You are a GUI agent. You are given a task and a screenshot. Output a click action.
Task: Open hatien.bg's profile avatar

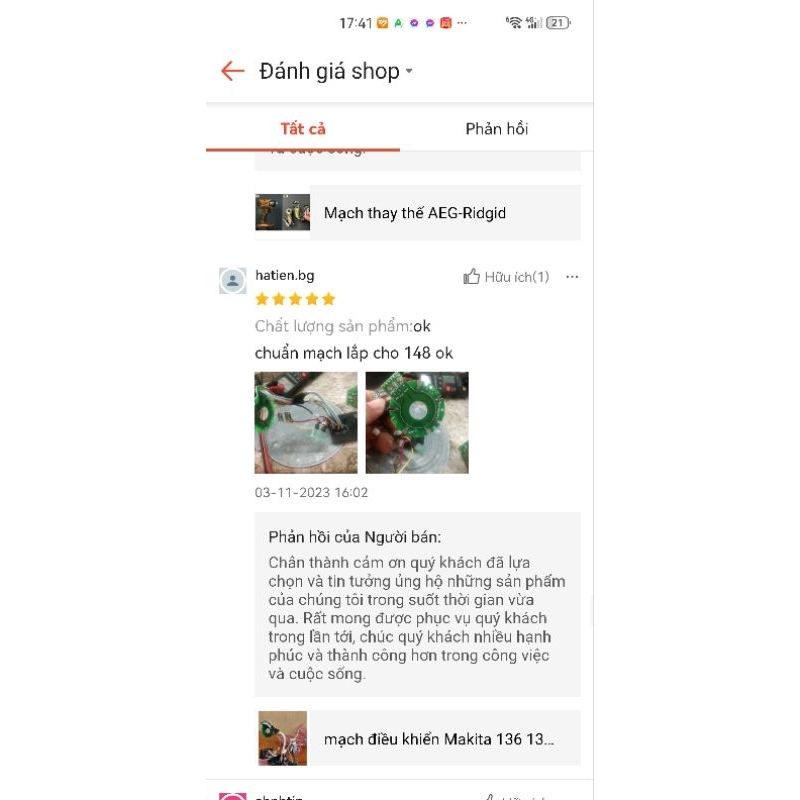tap(233, 280)
